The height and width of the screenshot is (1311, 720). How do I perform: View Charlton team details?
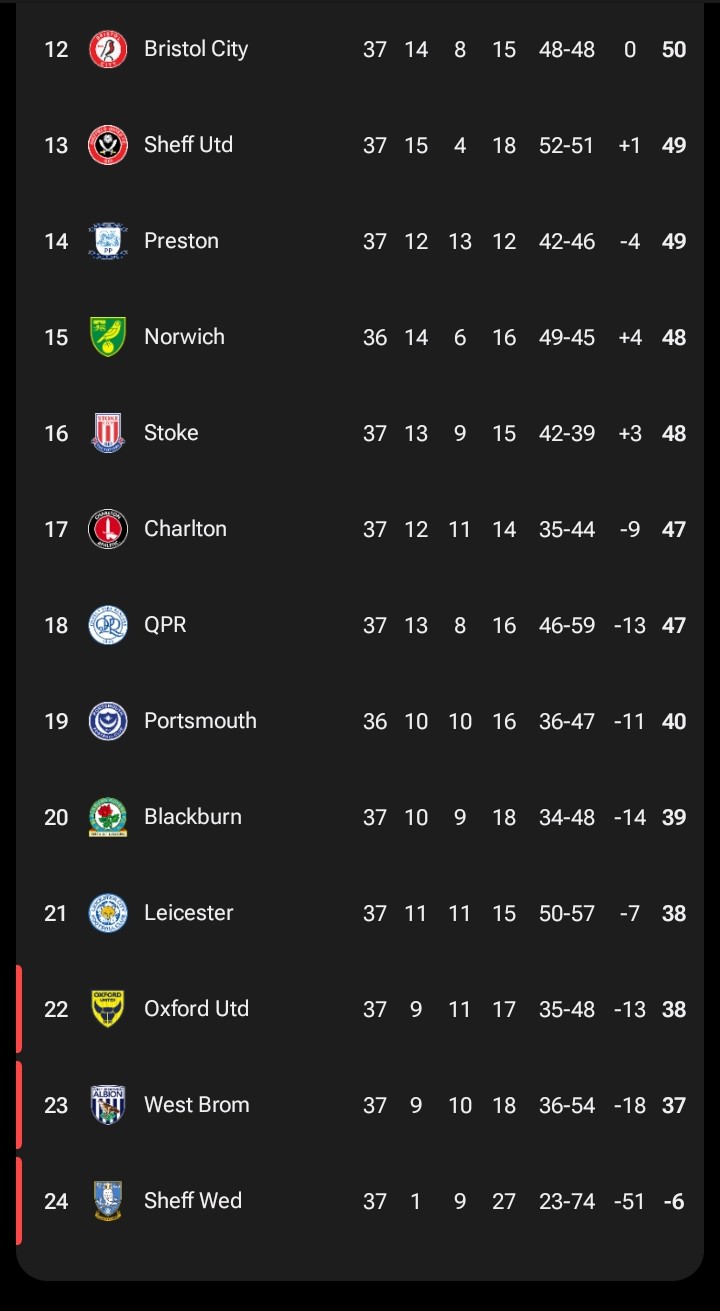pos(185,529)
